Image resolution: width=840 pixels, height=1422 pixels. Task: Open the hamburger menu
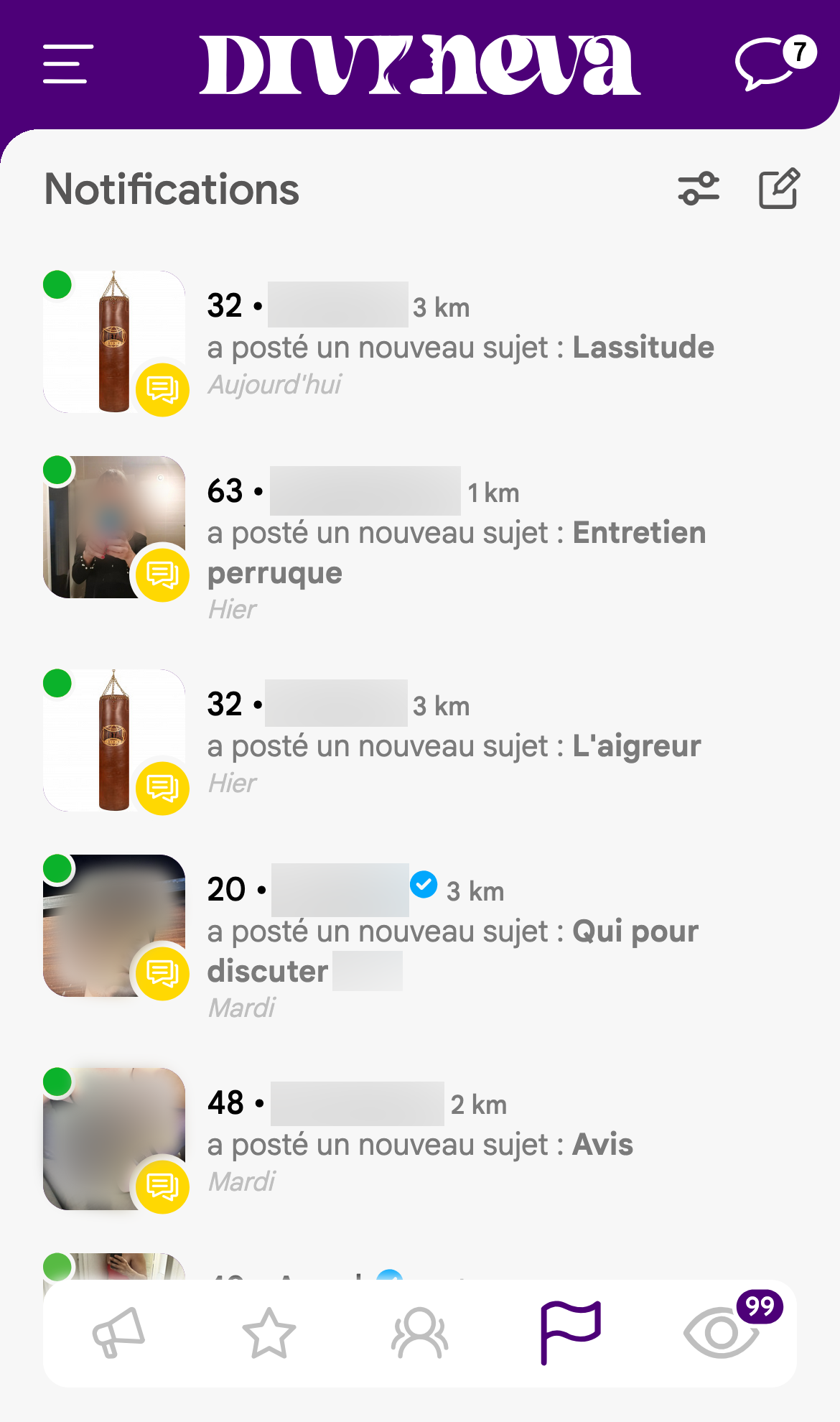tap(68, 64)
